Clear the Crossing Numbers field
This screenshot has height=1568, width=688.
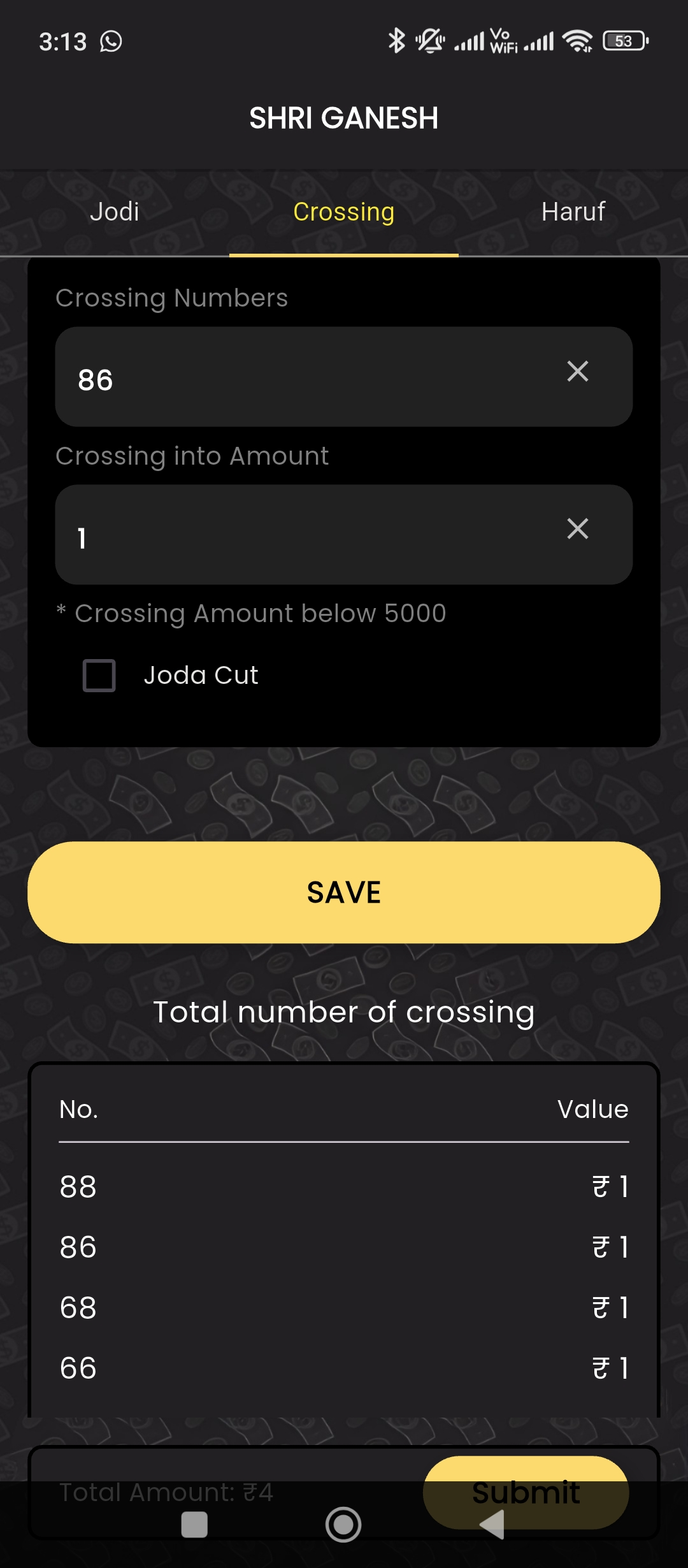(x=577, y=371)
